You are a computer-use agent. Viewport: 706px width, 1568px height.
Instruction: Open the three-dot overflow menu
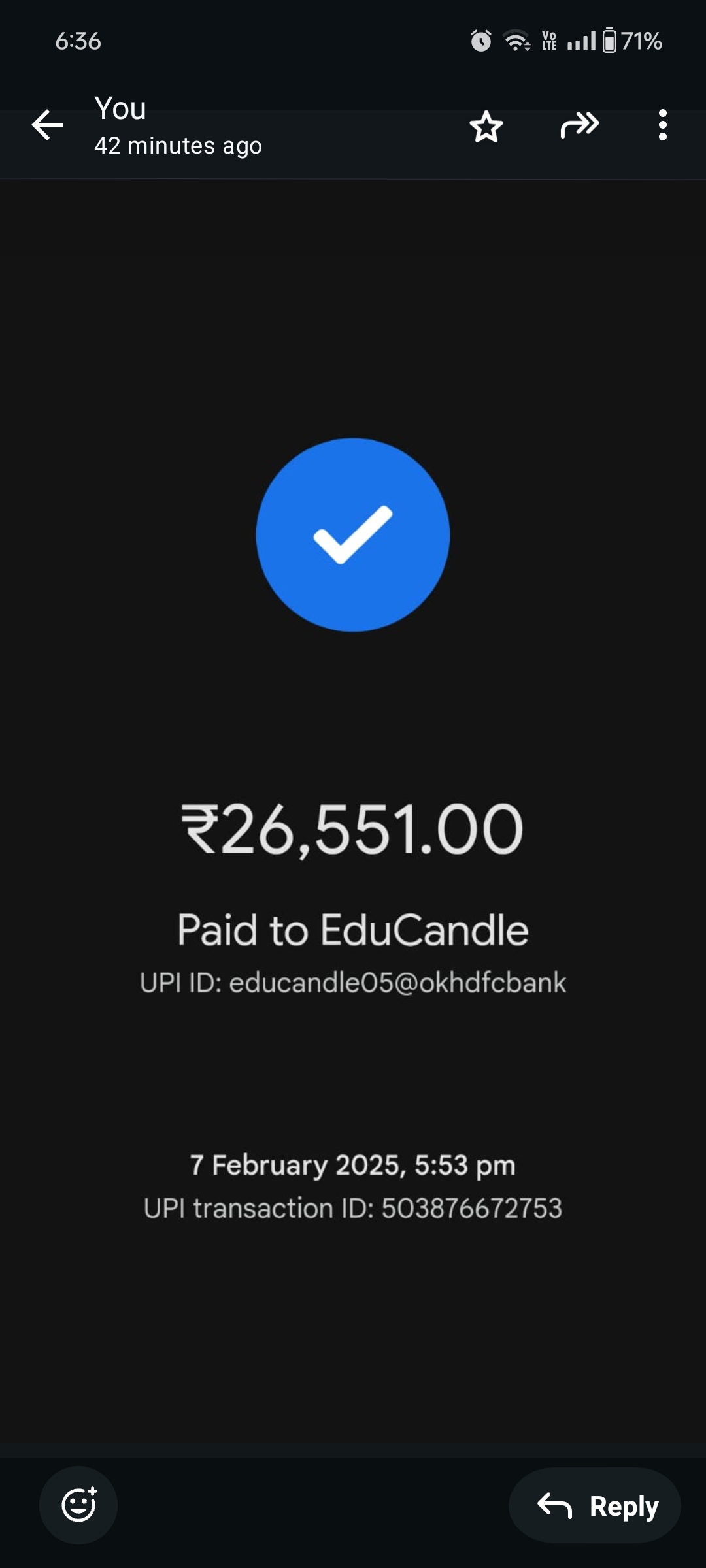point(662,125)
